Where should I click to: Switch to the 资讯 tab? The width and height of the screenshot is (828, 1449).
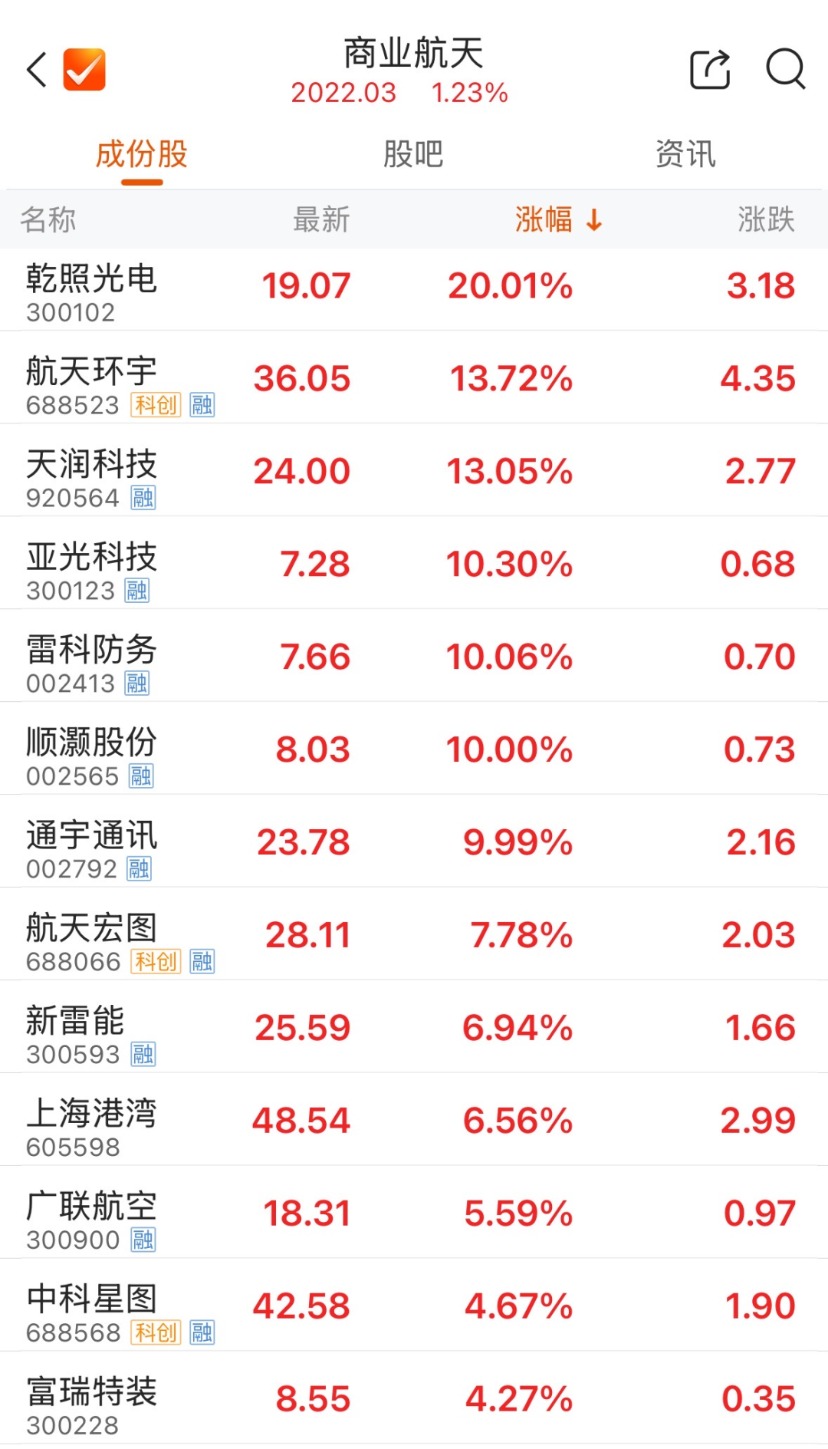[x=685, y=155]
